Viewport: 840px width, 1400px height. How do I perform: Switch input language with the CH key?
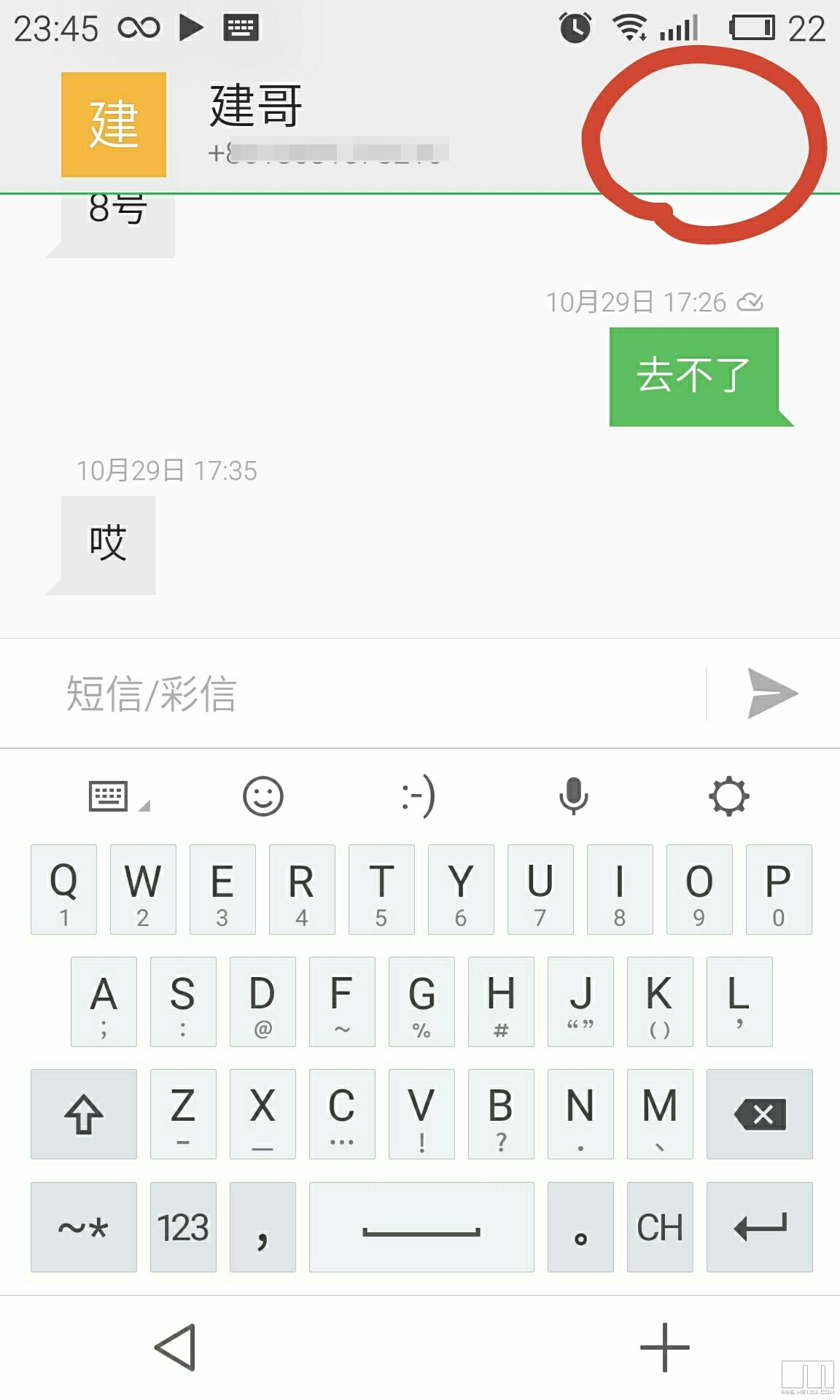pyautogui.click(x=659, y=1226)
